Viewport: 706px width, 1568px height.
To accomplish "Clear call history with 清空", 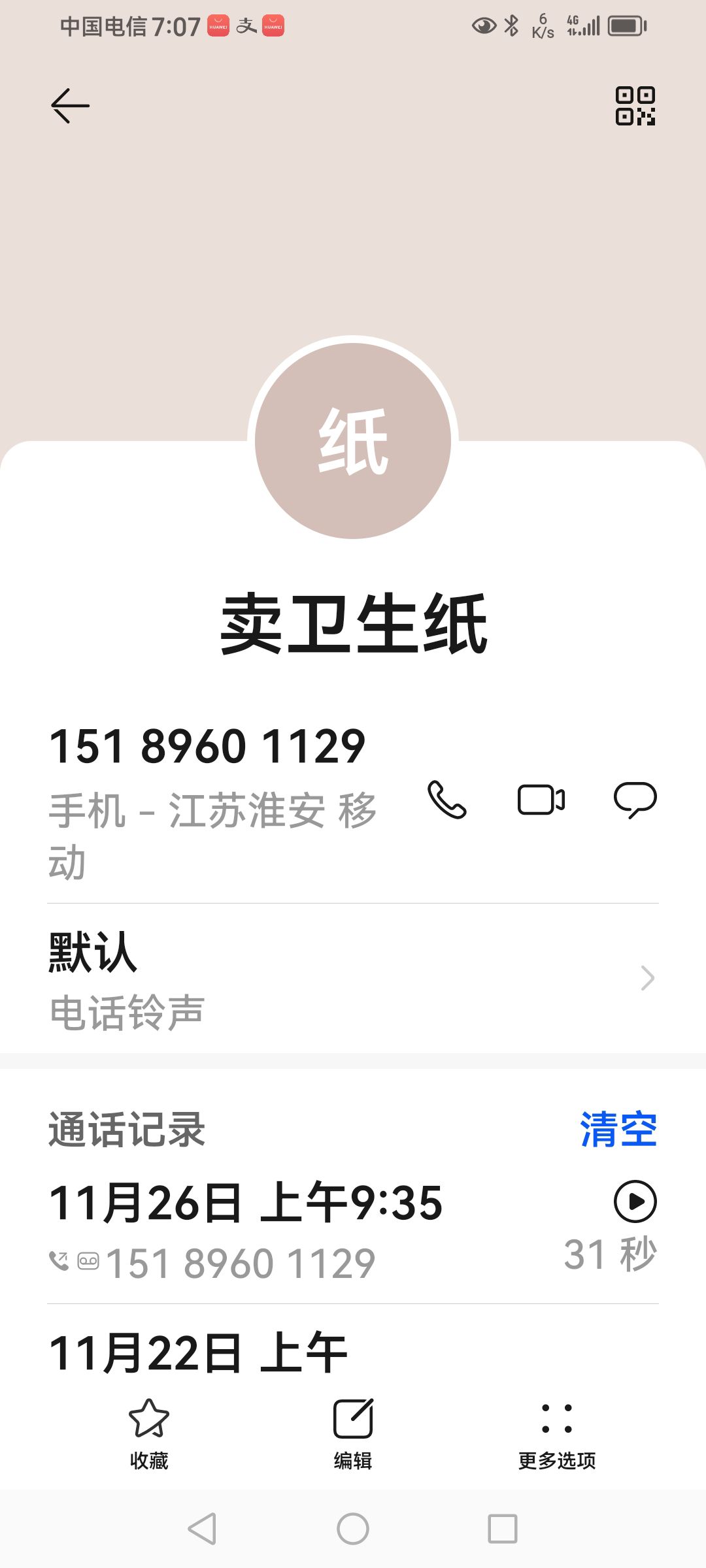I will point(618,1129).
